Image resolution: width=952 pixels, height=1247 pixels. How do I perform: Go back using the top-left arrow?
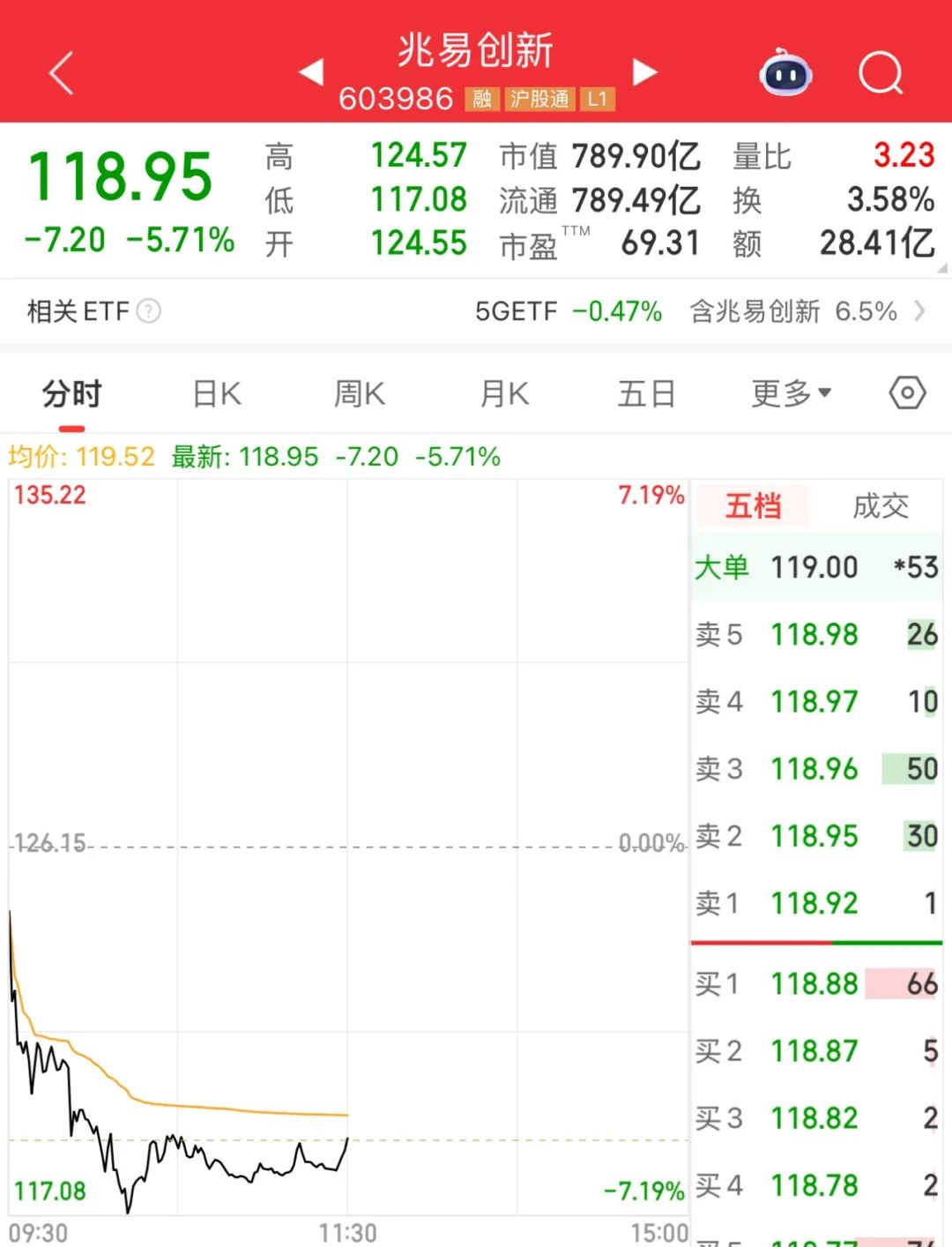[62, 72]
